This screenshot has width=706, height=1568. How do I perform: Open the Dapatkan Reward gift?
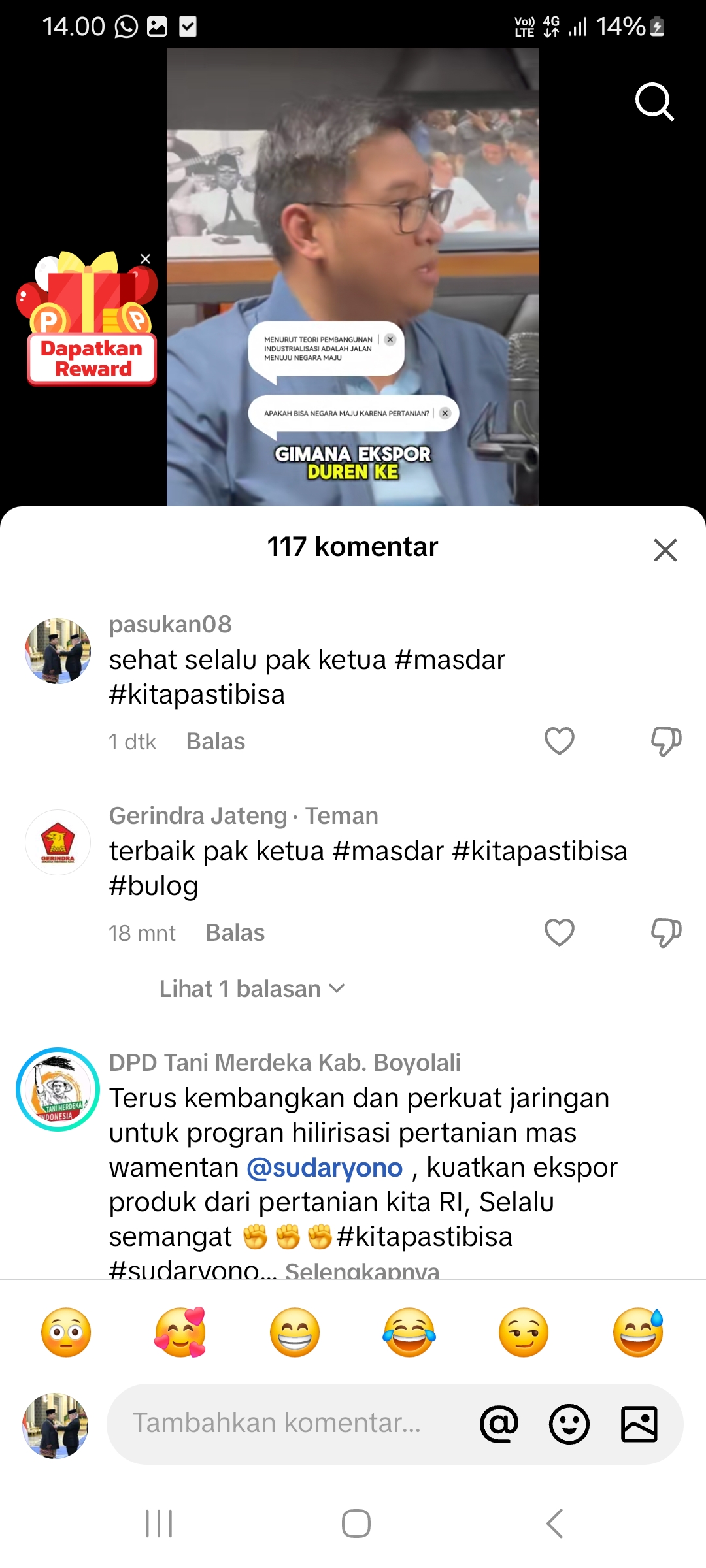pyautogui.click(x=90, y=319)
